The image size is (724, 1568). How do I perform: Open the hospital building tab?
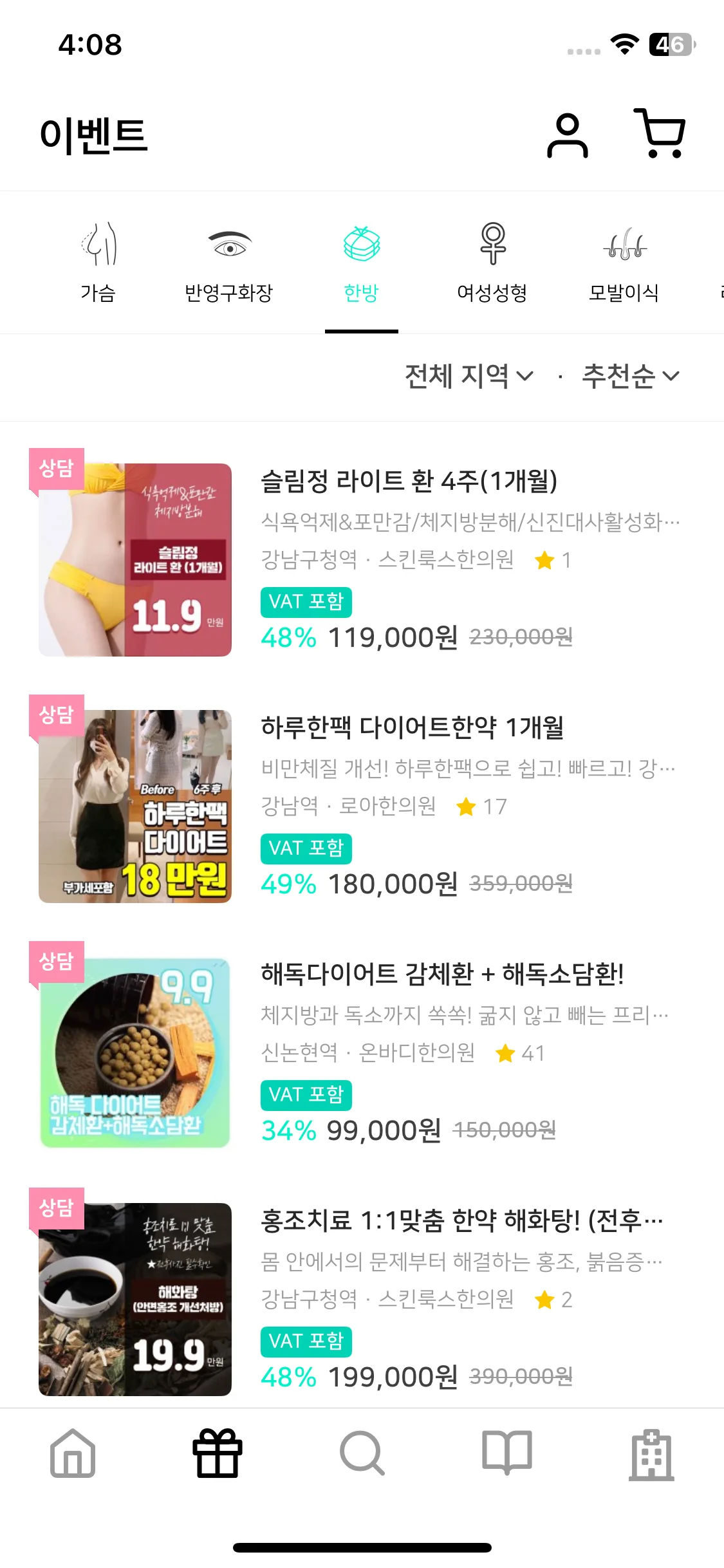click(x=651, y=1453)
